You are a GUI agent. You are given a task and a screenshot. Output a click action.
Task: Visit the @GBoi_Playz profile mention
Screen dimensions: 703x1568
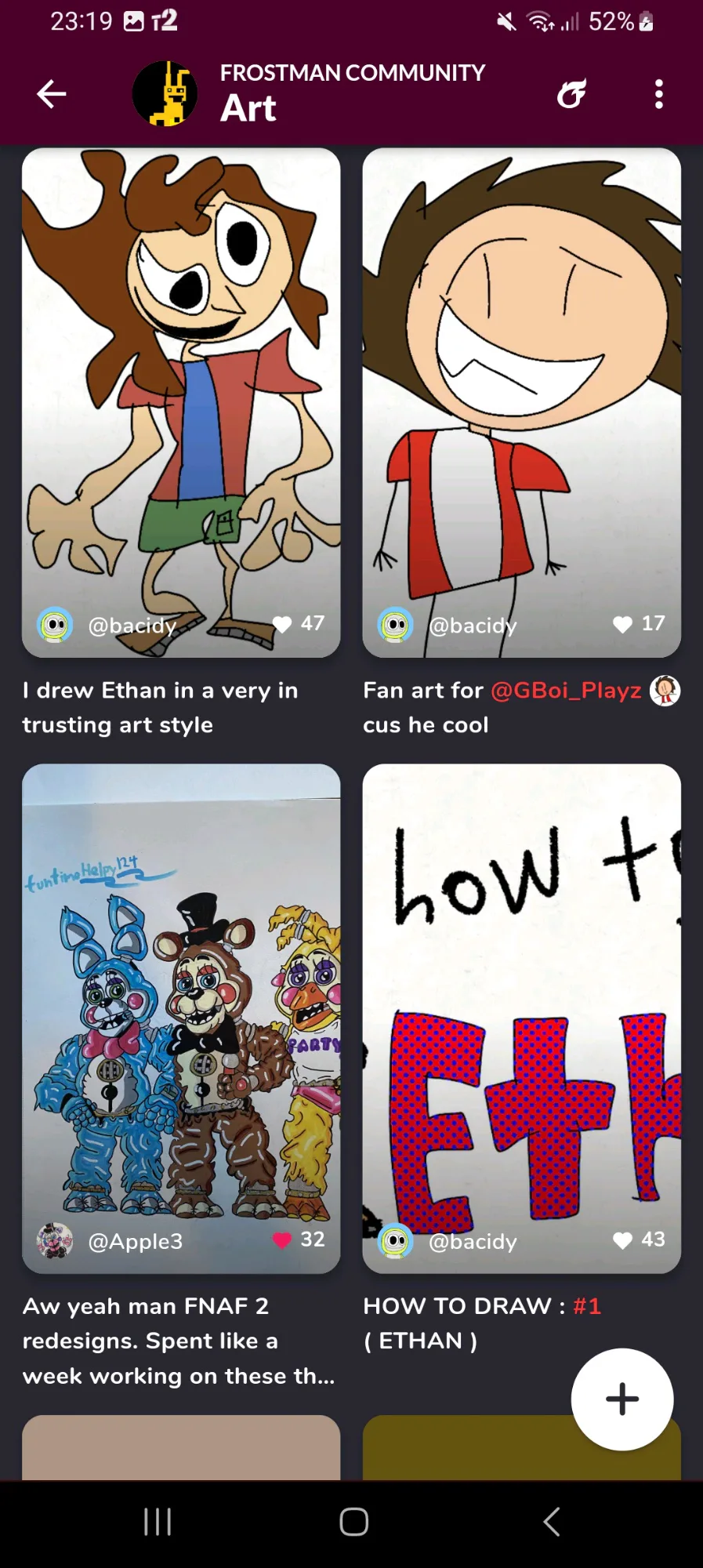[x=566, y=691]
